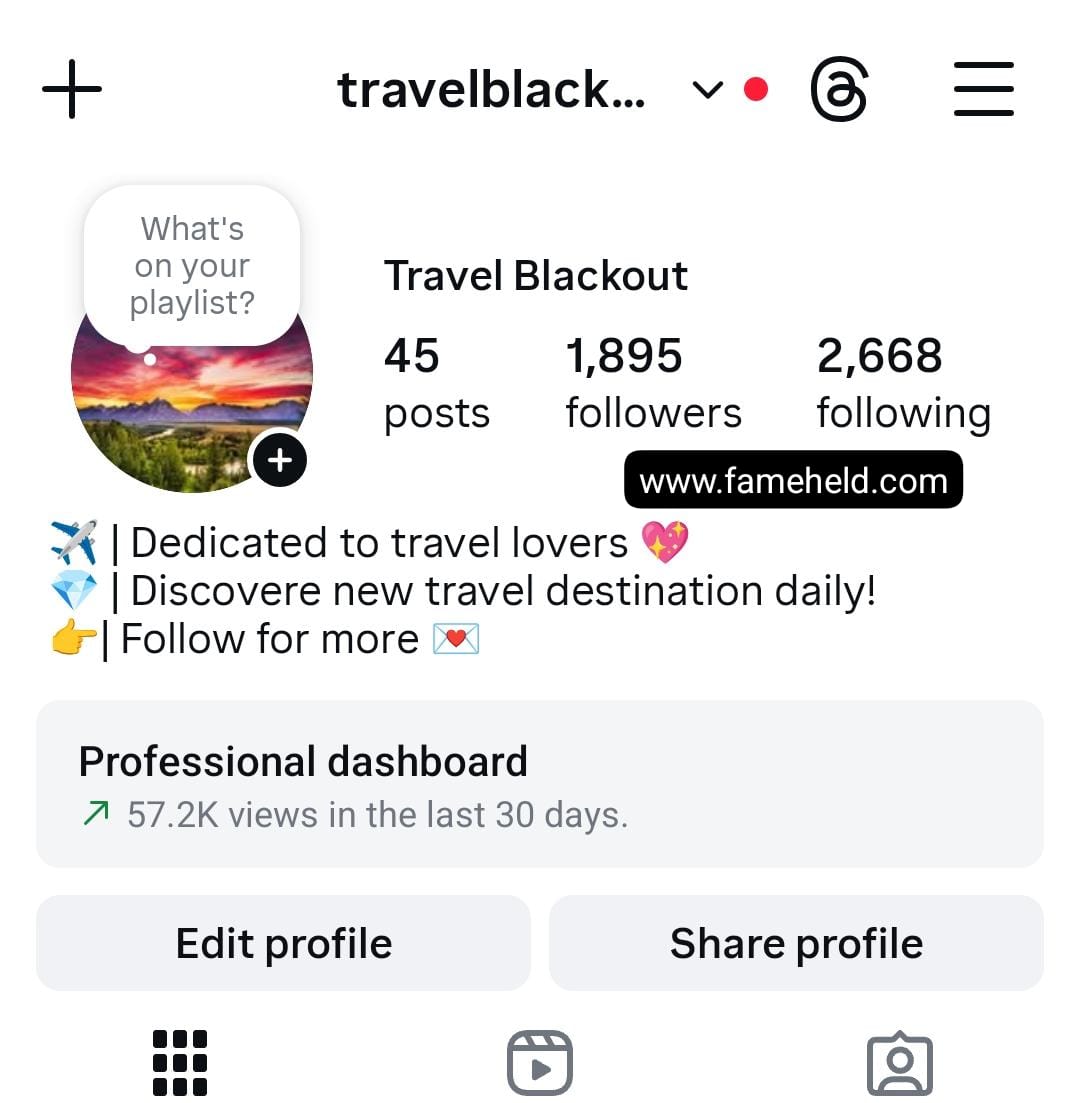Tap the create new post plus icon
Screen dimensions: 1080x1103
click(x=70, y=88)
